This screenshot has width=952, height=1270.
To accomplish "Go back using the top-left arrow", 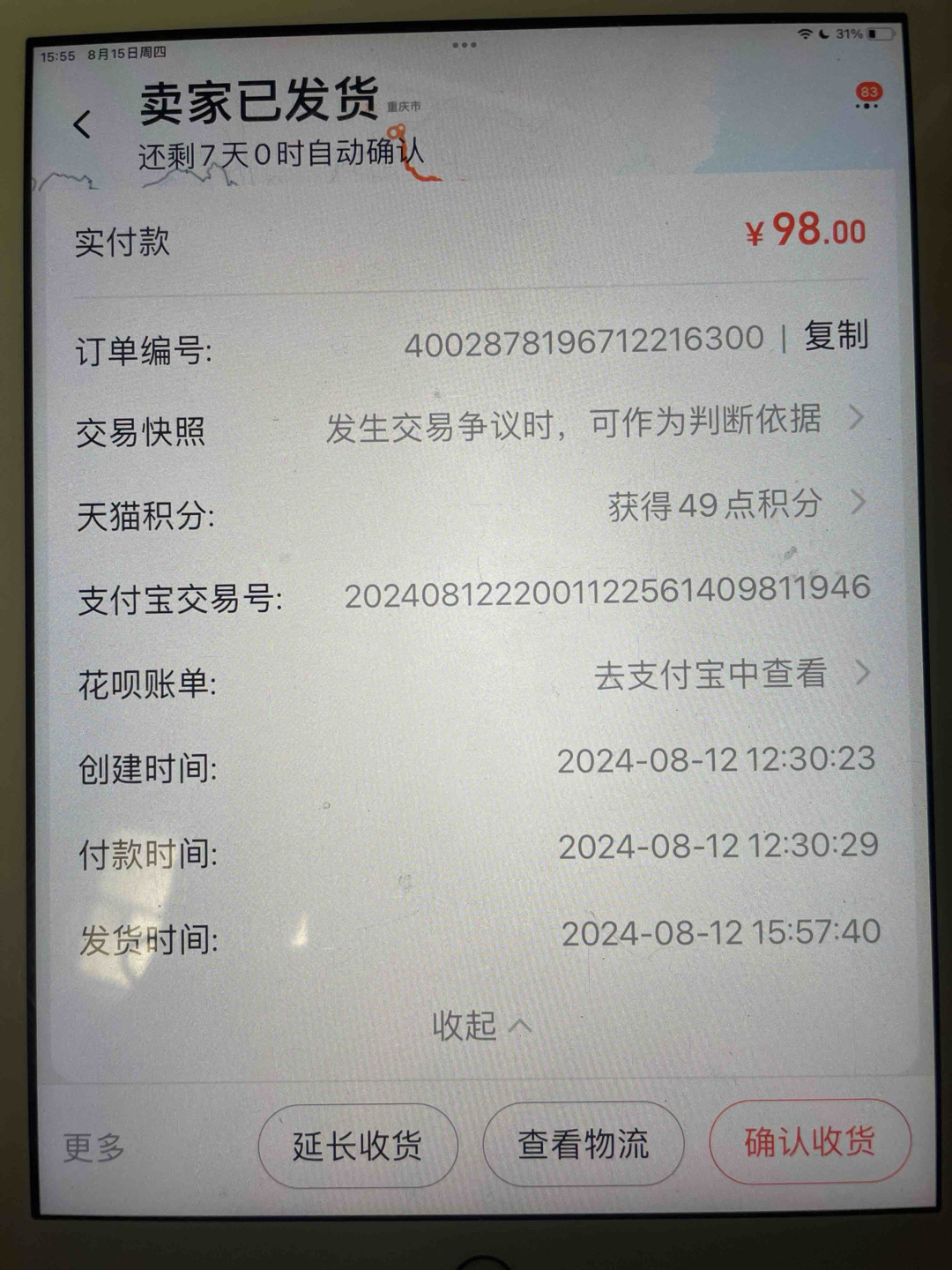I will 82,124.
